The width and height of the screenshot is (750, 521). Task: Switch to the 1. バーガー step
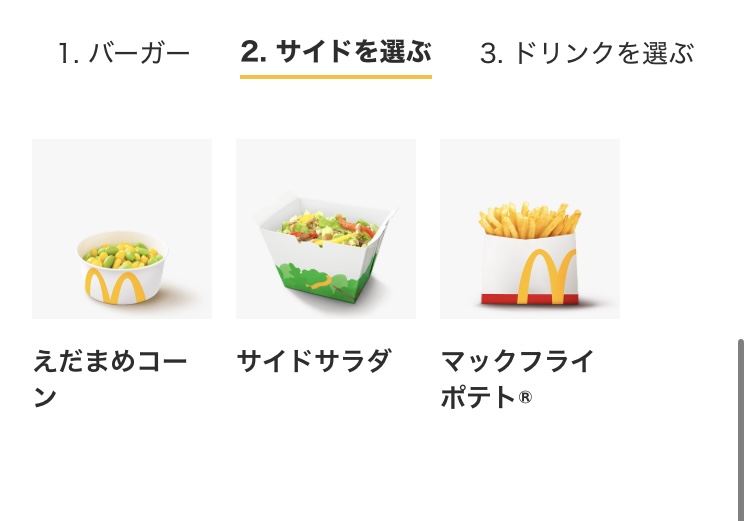124,53
